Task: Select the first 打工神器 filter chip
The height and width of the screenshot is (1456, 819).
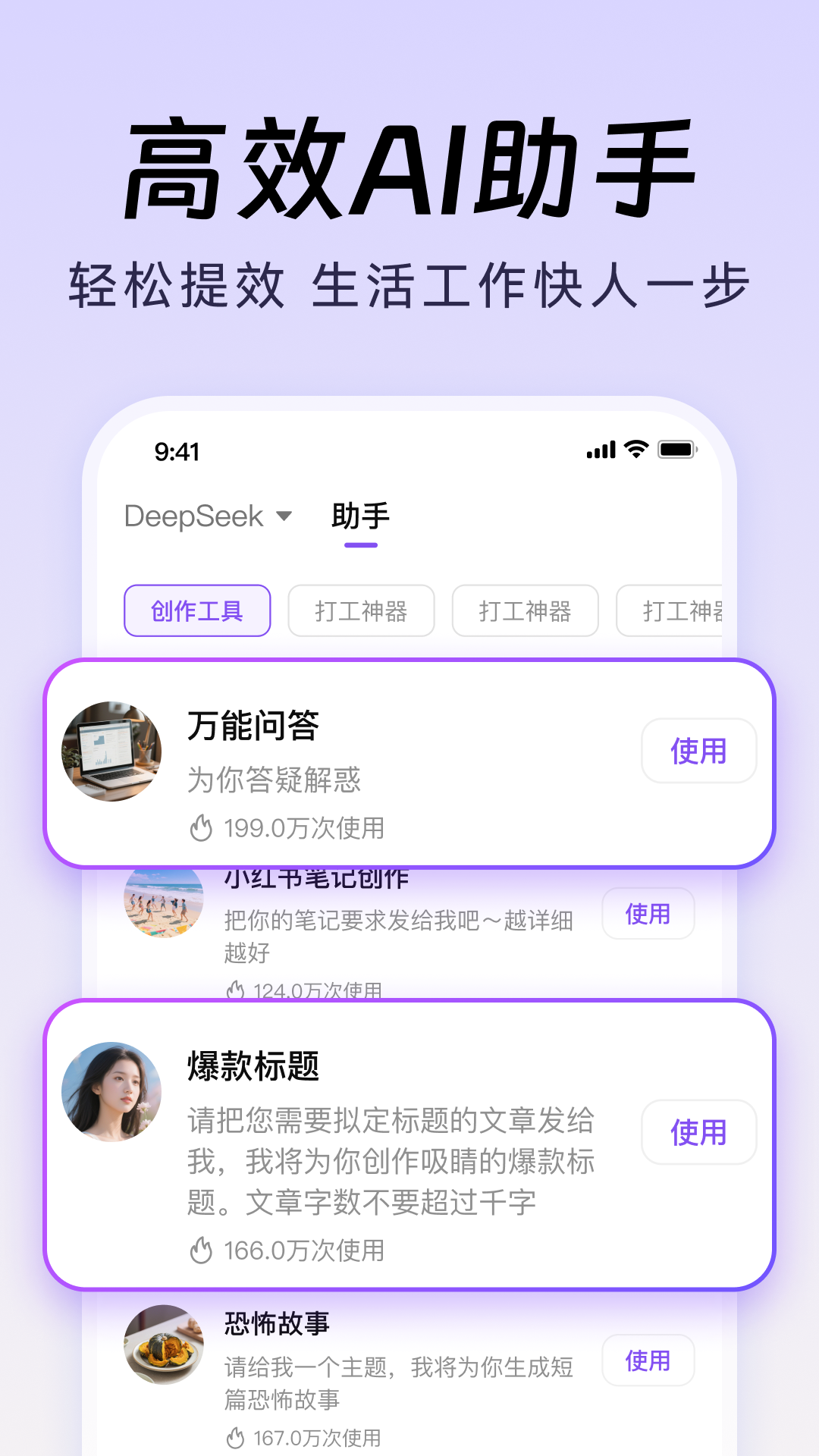Action: pos(360,610)
